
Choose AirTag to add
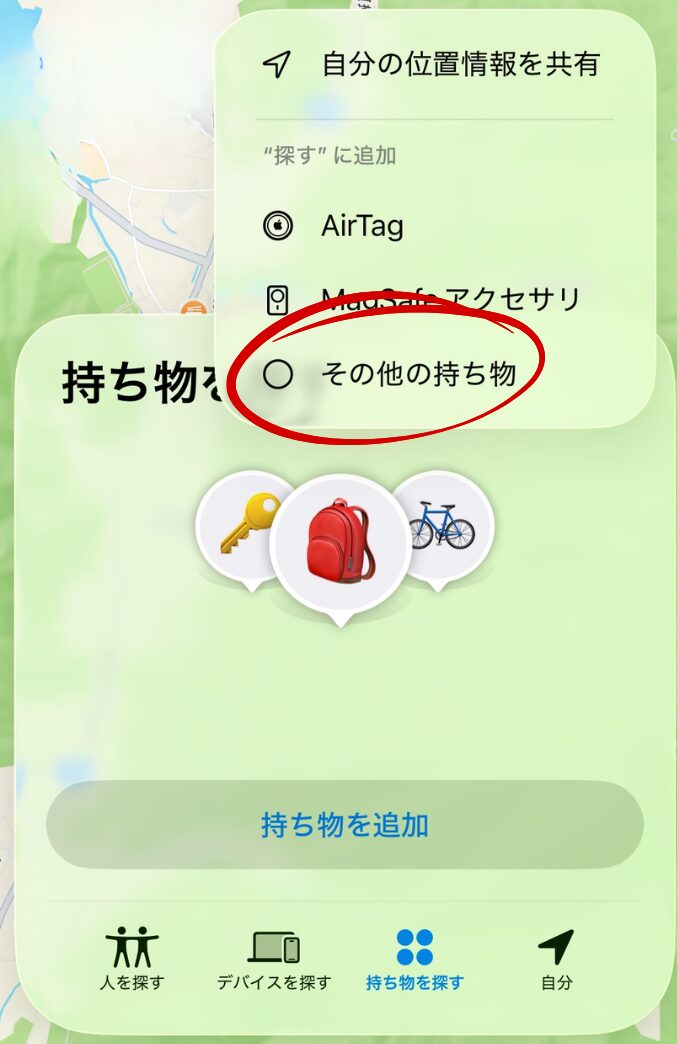pos(362,226)
